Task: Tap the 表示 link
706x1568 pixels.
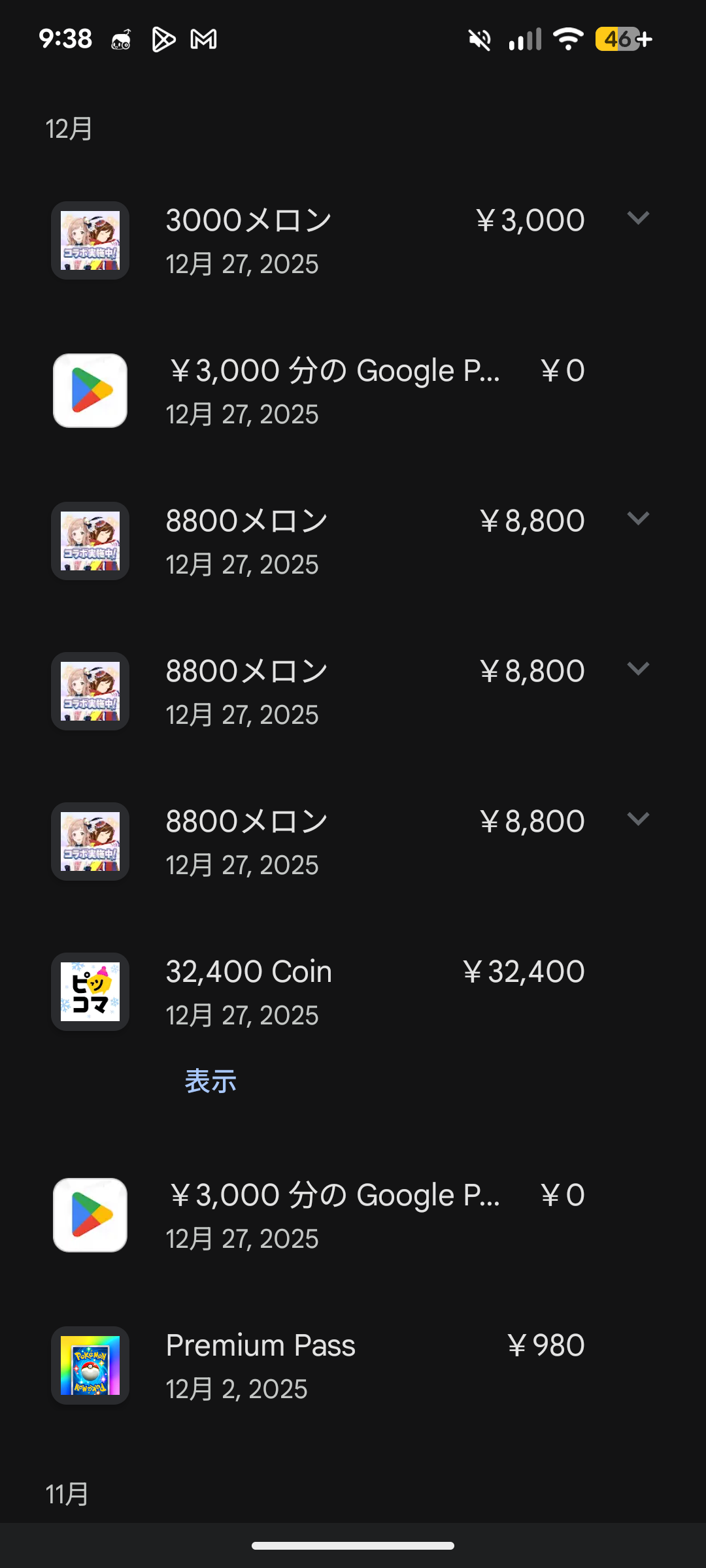Action: (210, 1081)
